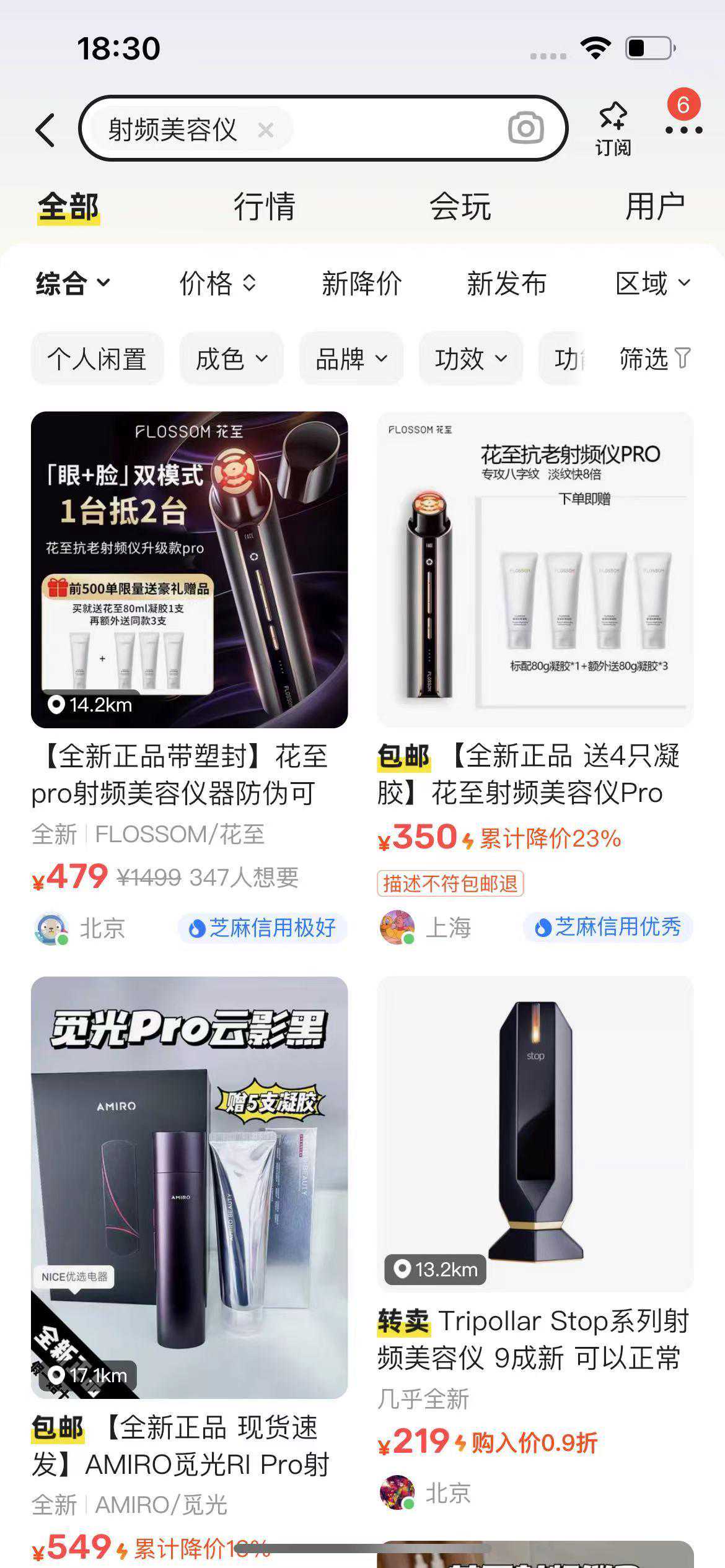Switch to the 会玩 tab
The width and height of the screenshot is (725, 1568).
(x=460, y=206)
